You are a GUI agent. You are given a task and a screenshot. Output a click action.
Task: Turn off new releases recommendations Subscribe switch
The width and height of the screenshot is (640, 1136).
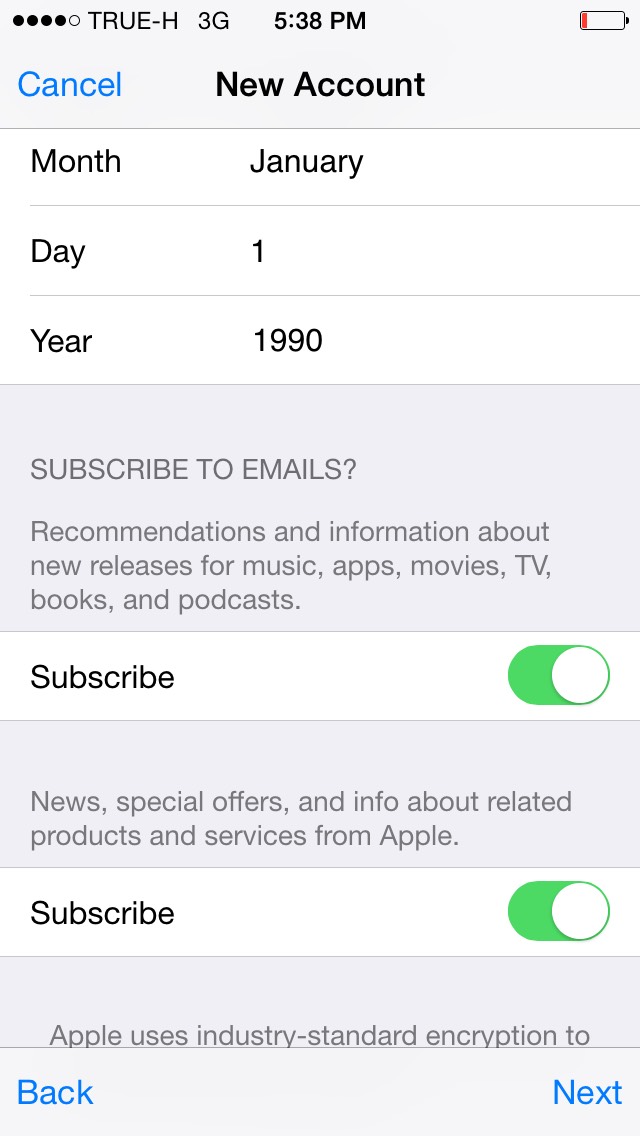click(x=559, y=675)
